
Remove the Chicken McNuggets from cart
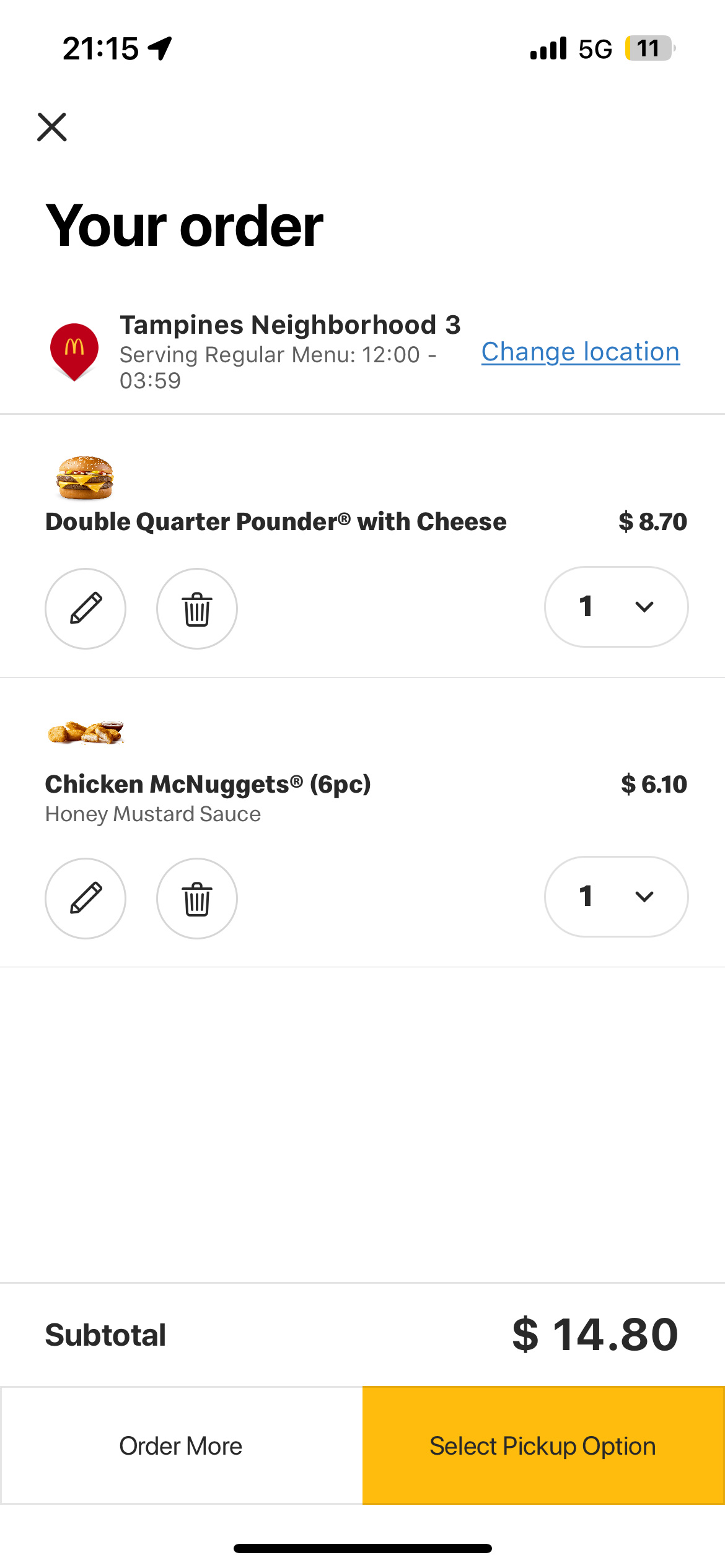[196, 898]
